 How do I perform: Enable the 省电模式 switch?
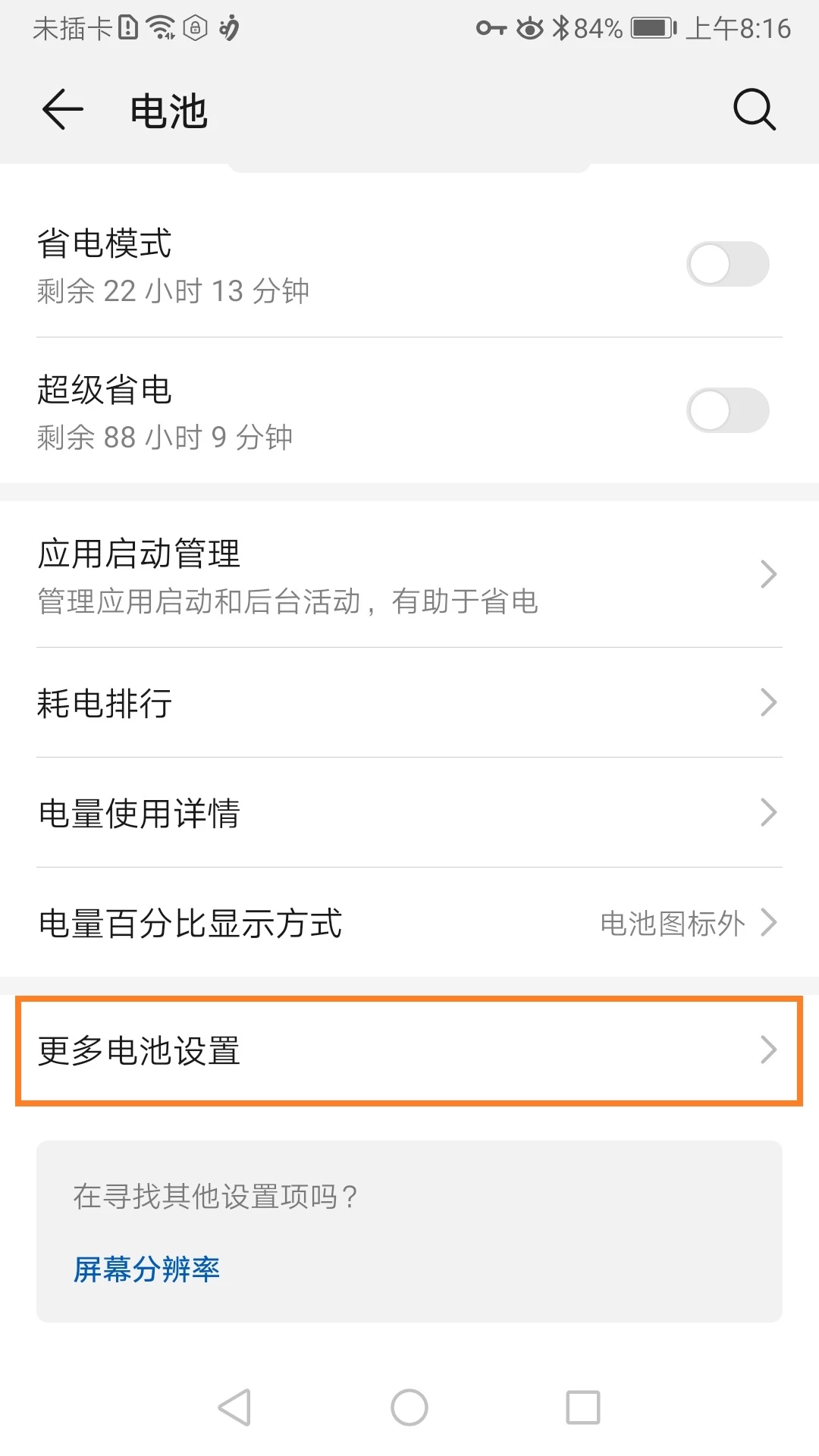point(727,264)
